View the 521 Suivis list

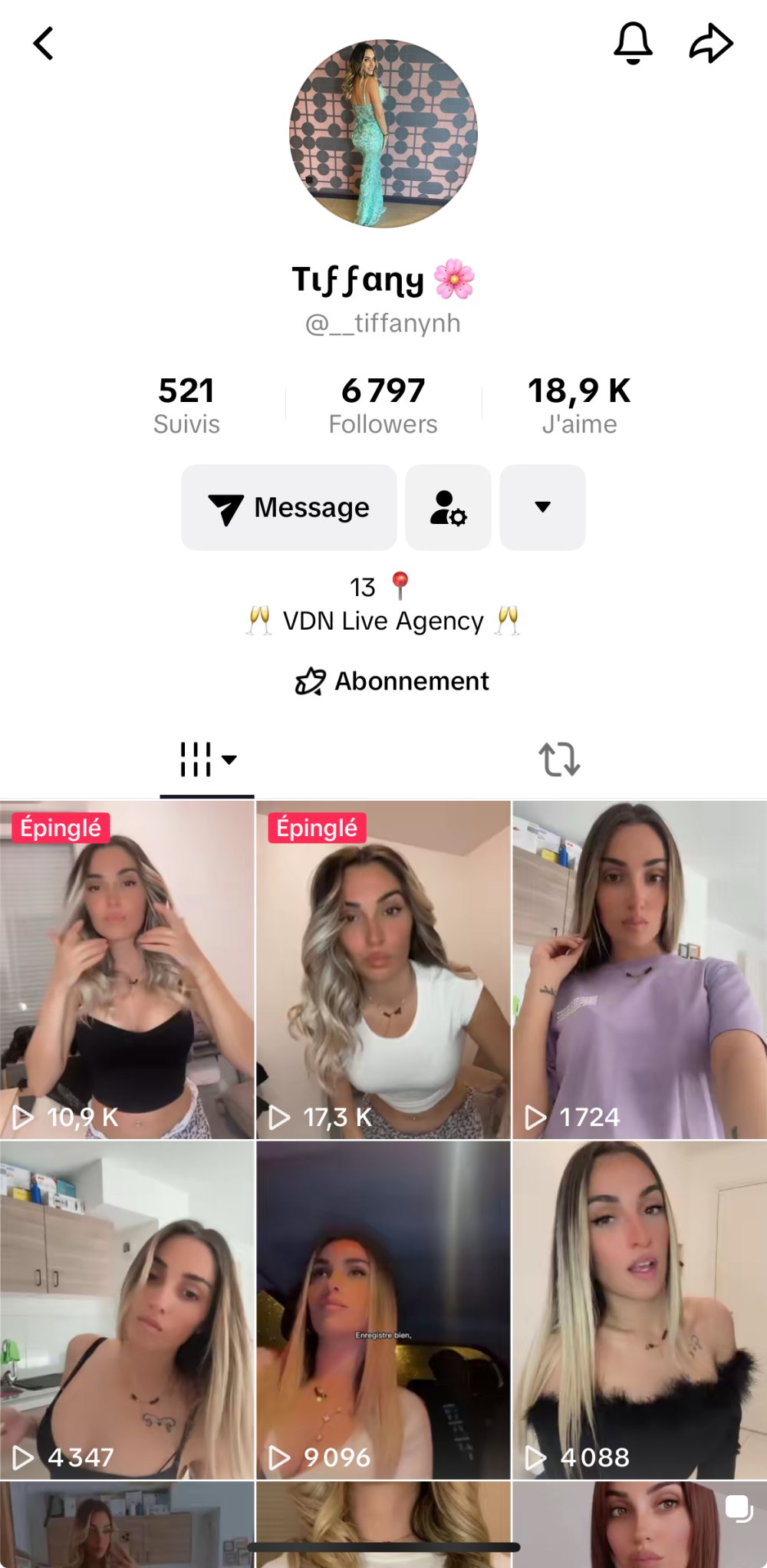coord(186,405)
